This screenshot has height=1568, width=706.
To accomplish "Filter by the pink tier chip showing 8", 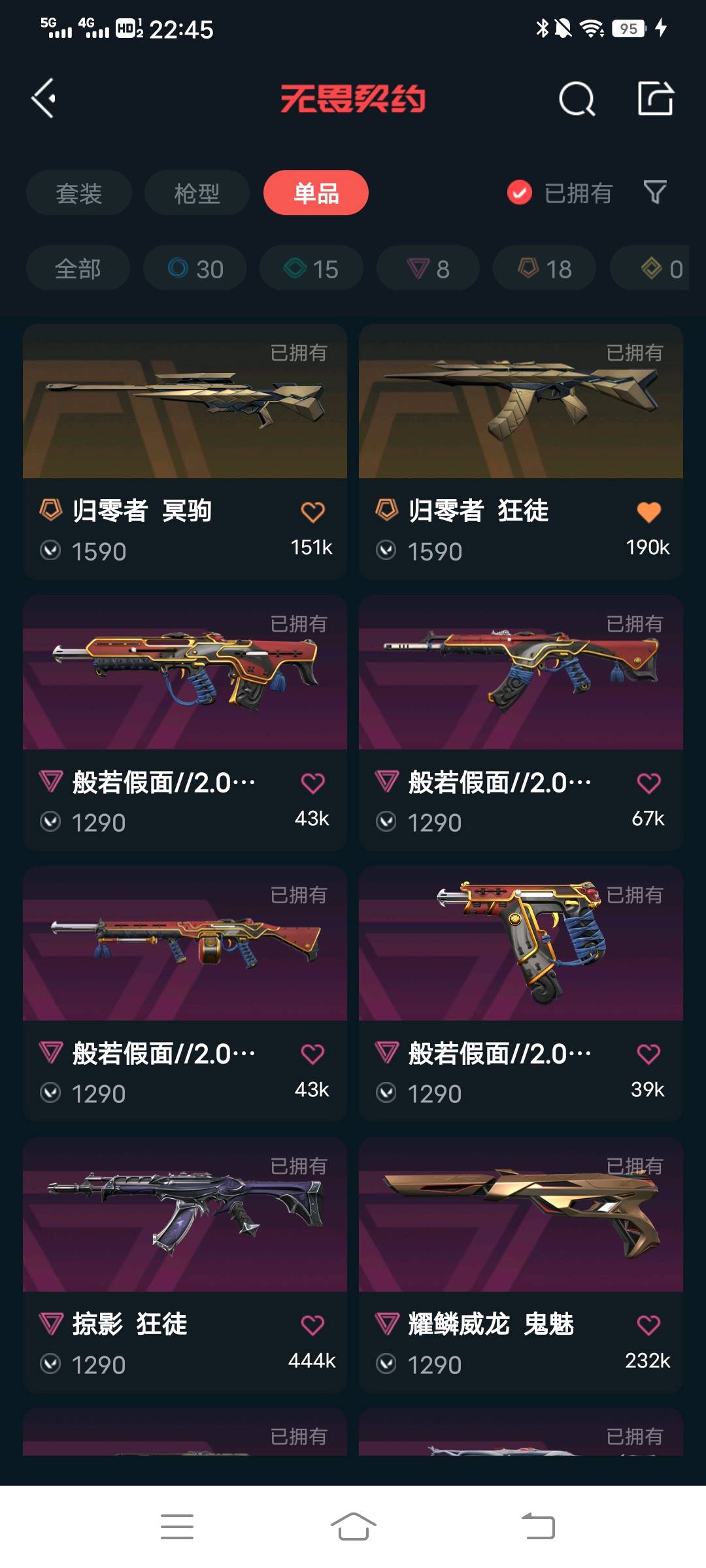I will click(428, 269).
